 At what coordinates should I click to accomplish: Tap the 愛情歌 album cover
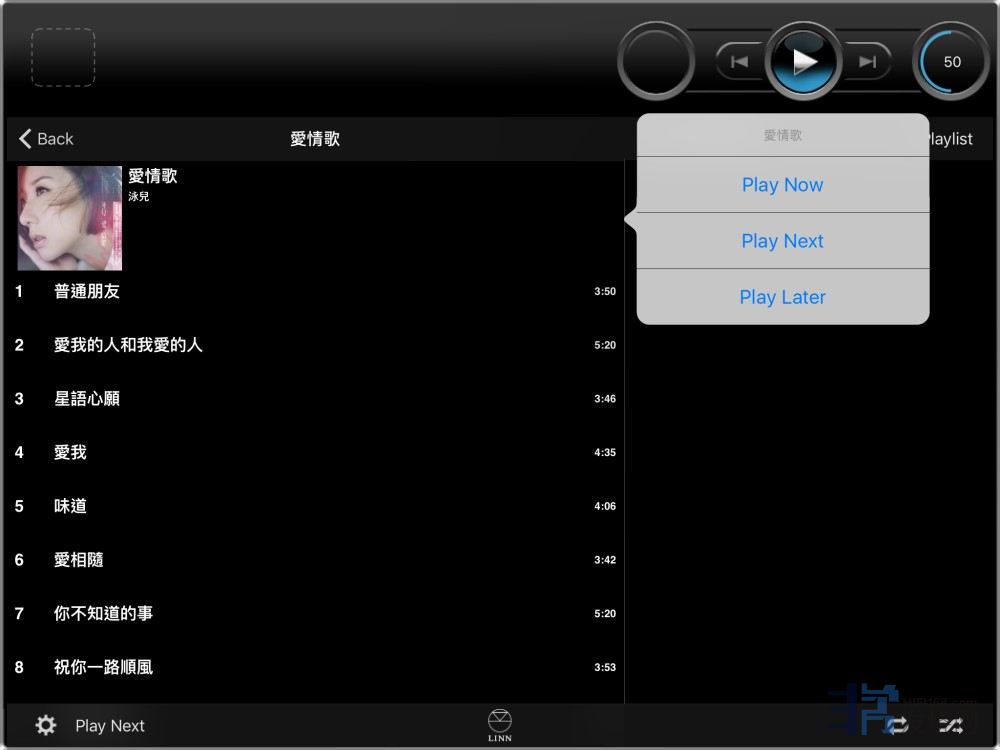click(x=69, y=218)
